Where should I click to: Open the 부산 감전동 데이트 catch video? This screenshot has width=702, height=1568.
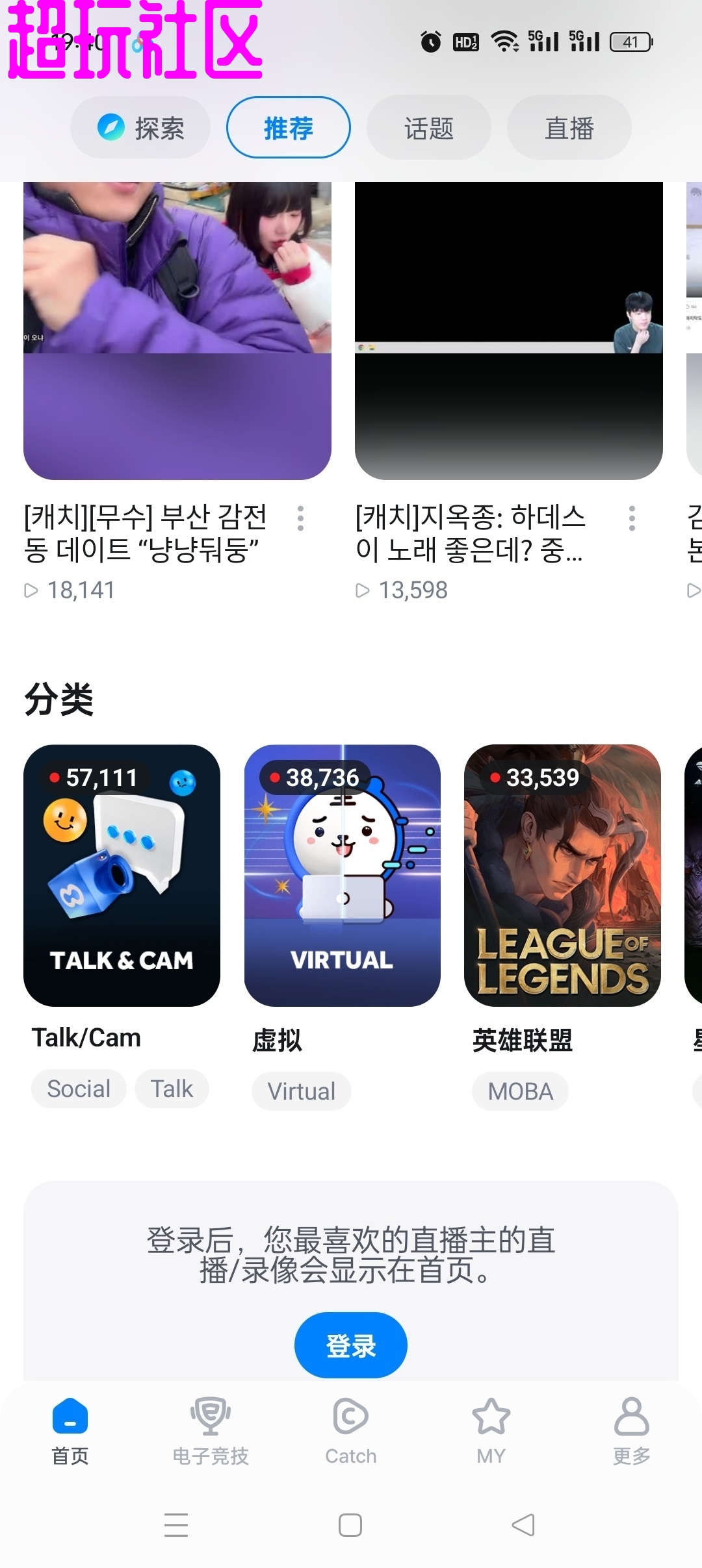point(177,331)
